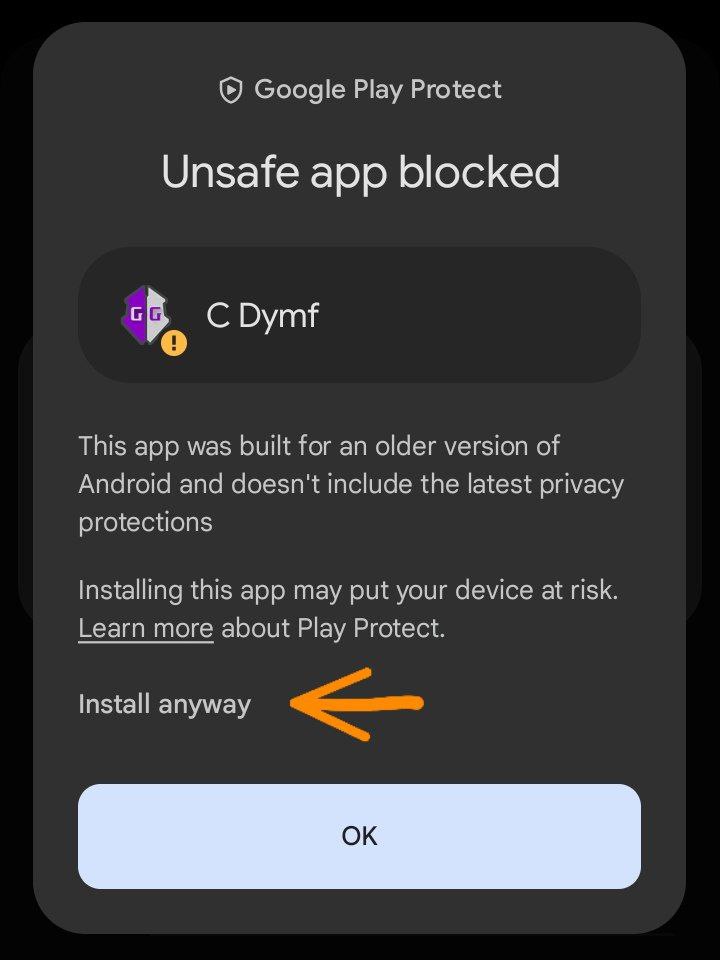Open the Learn more link
Image resolution: width=720 pixels, height=960 pixels.
pyautogui.click(x=146, y=629)
